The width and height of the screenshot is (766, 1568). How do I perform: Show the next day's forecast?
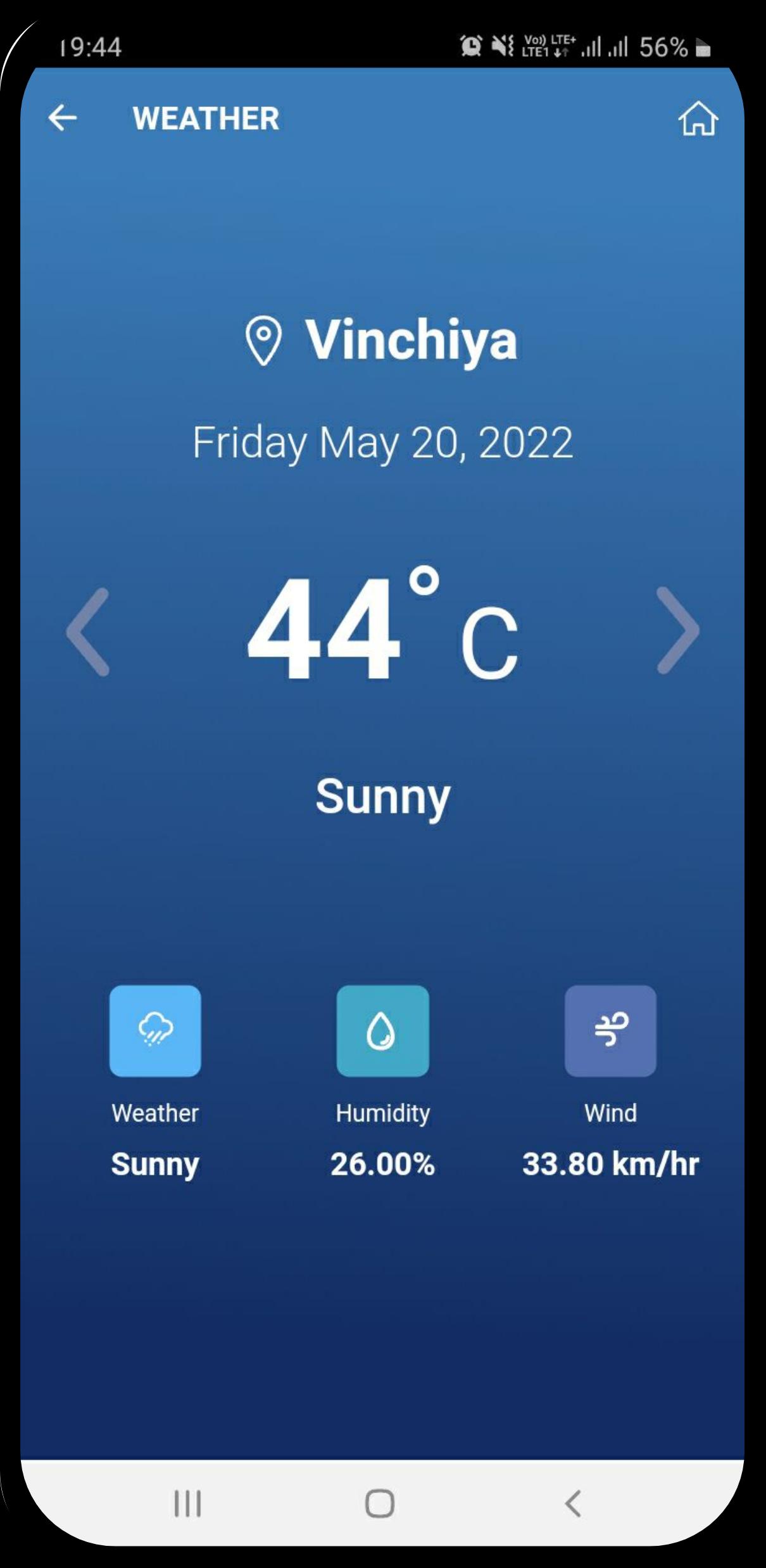point(677,630)
